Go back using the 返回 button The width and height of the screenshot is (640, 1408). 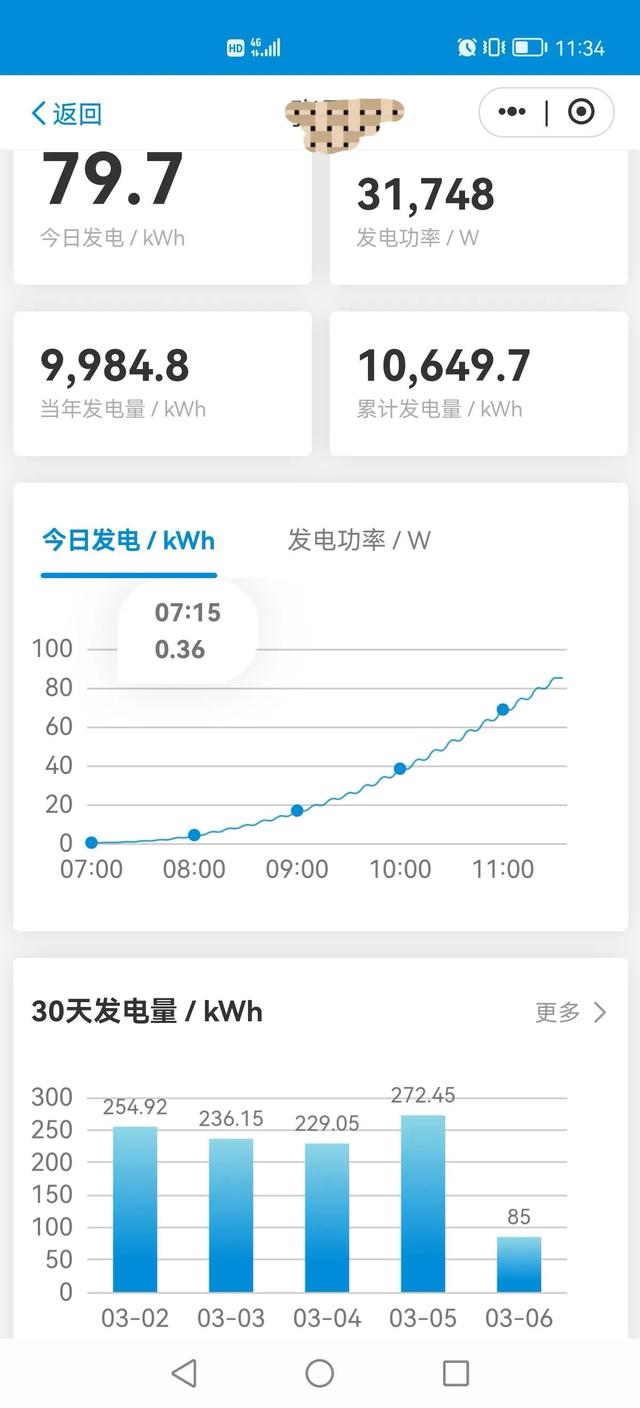[67, 113]
